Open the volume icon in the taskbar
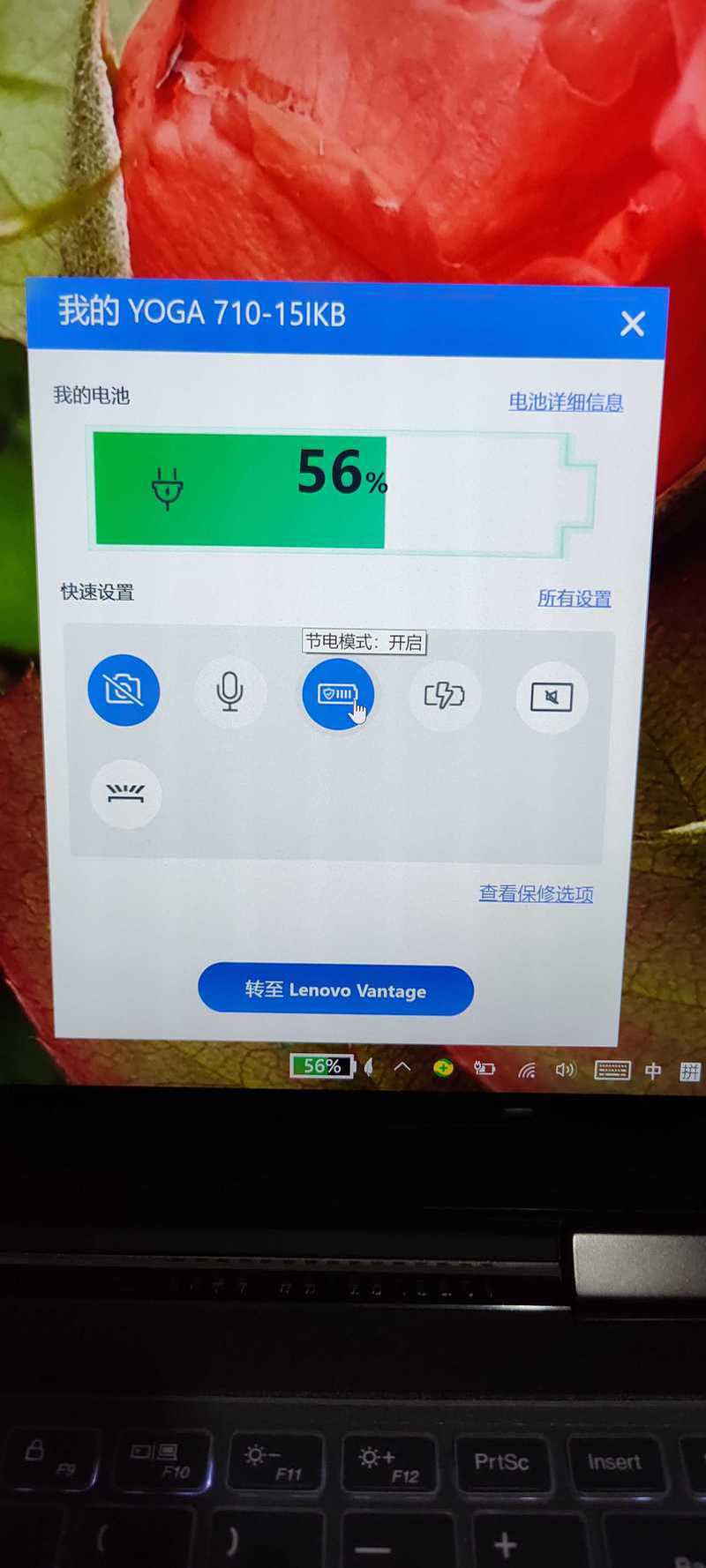The height and width of the screenshot is (1568, 706). (565, 1071)
